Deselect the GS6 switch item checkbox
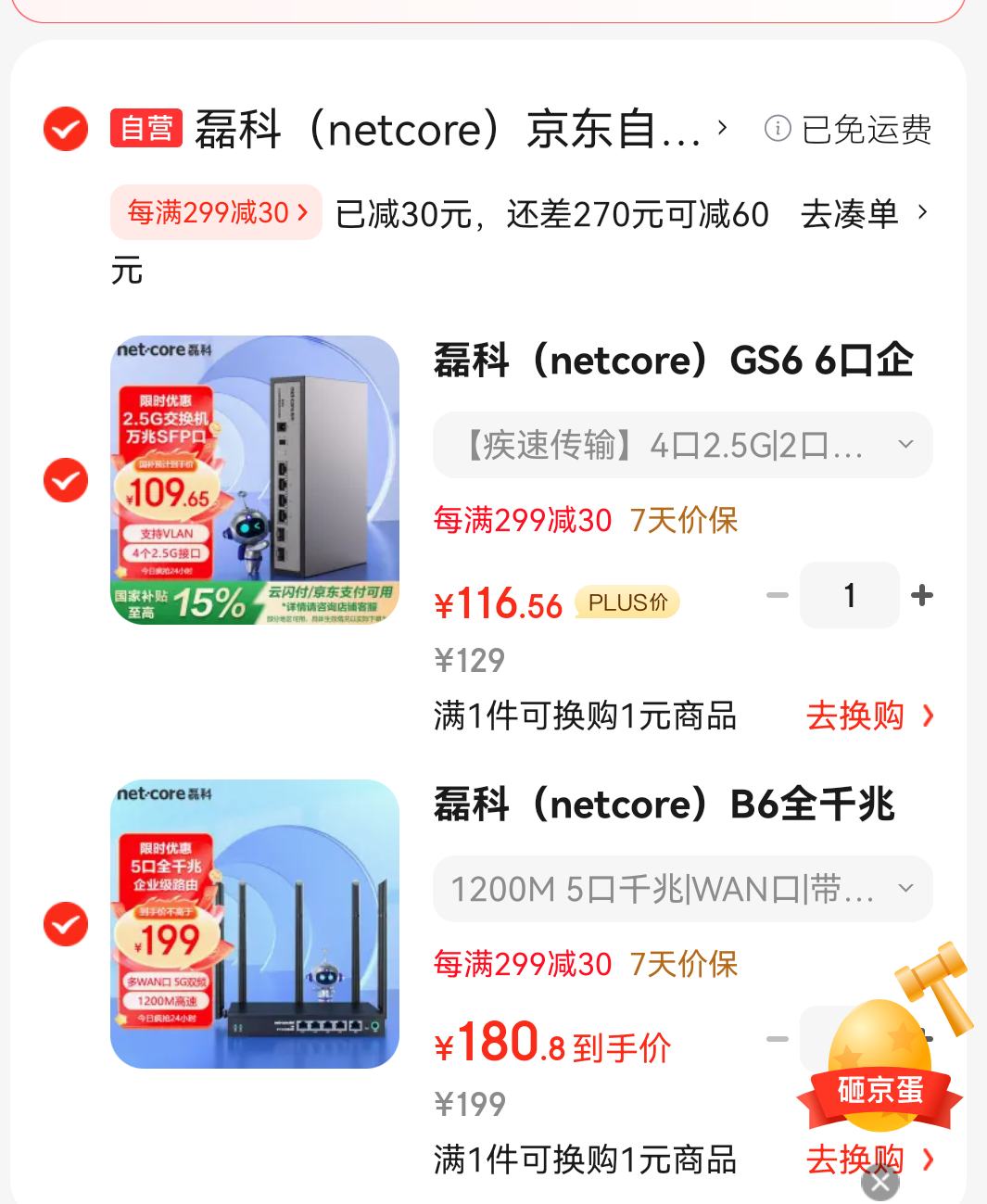 pyautogui.click(x=66, y=480)
